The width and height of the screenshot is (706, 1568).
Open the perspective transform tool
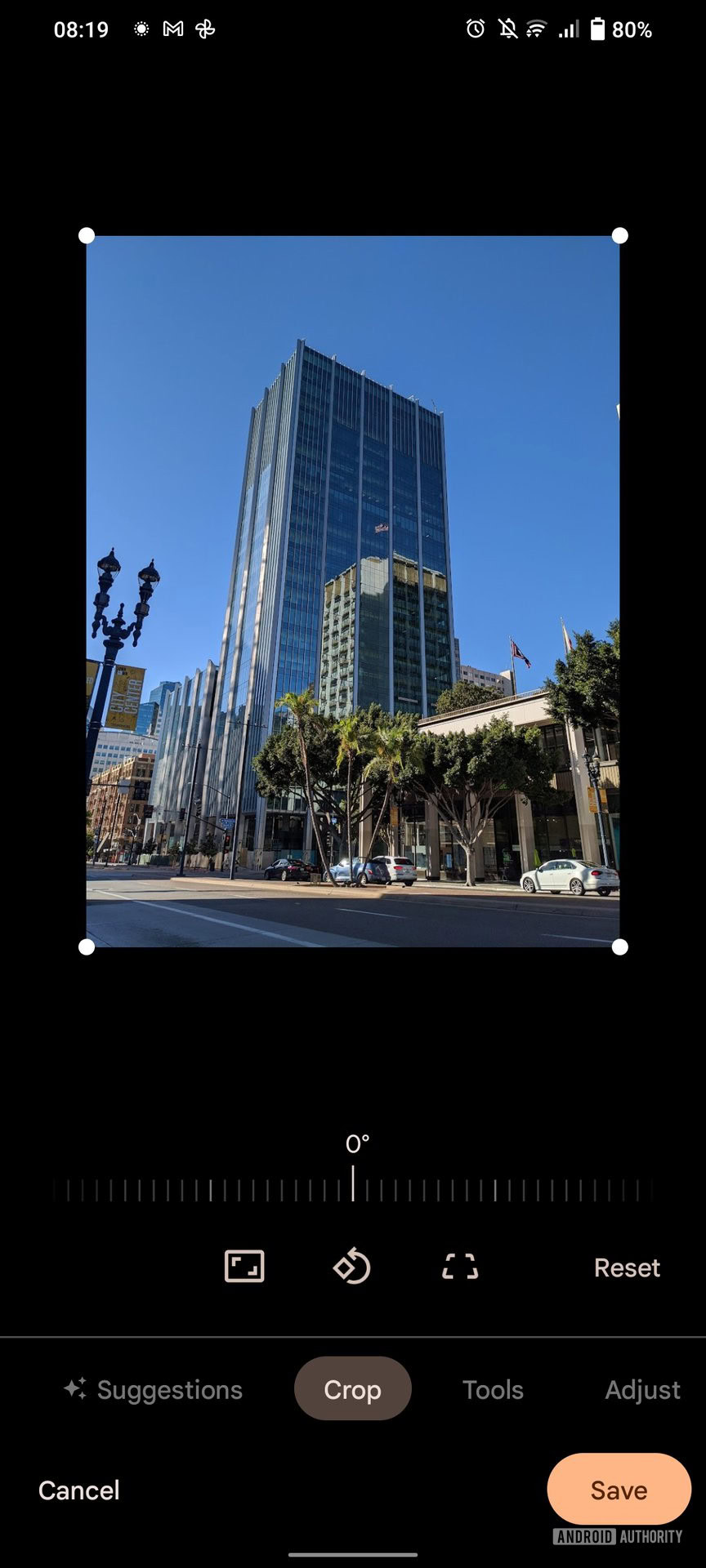click(460, 1267)
